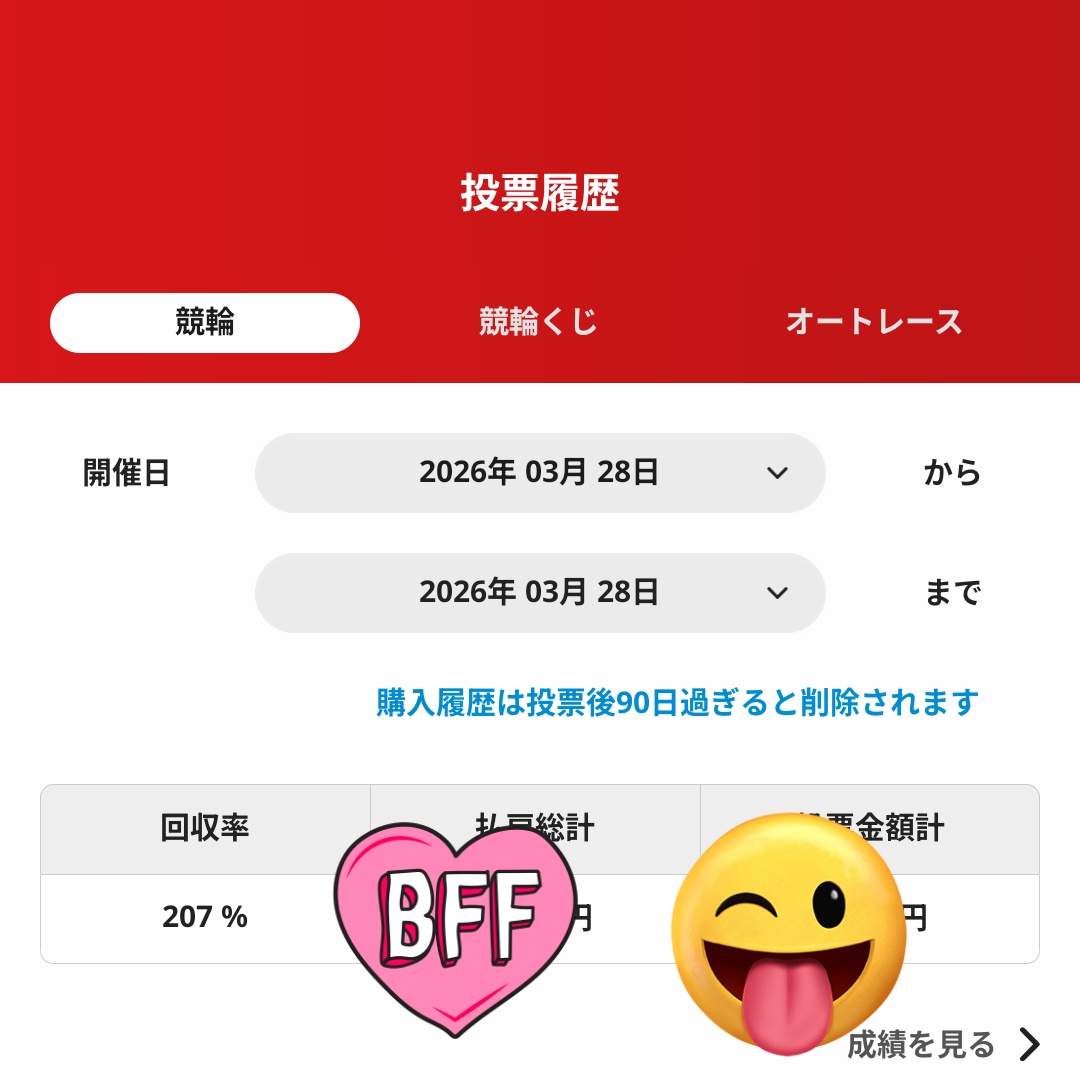This screenshot has height=1089, width=1080.
Task: Select the 競輪 tab
Action: 205,323
